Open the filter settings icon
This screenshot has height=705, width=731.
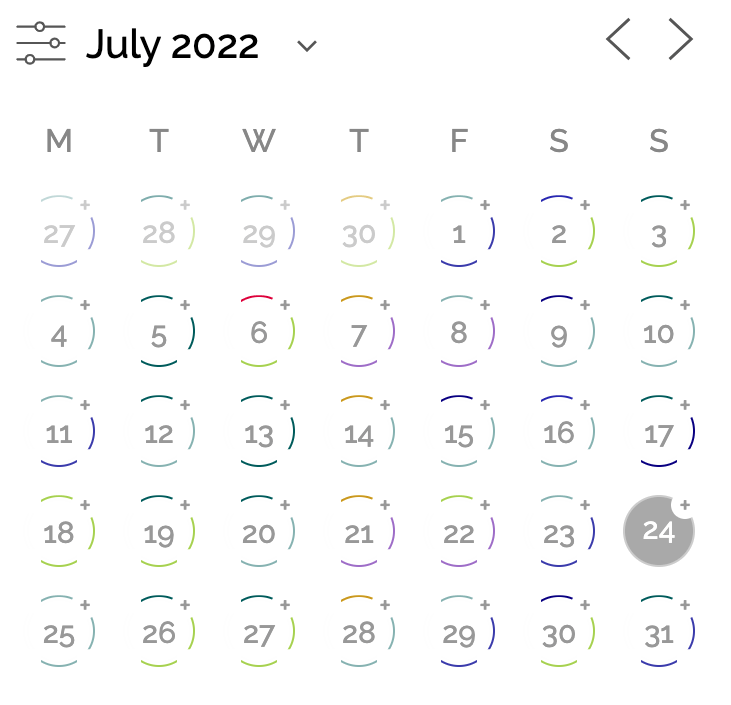(41, 44)
